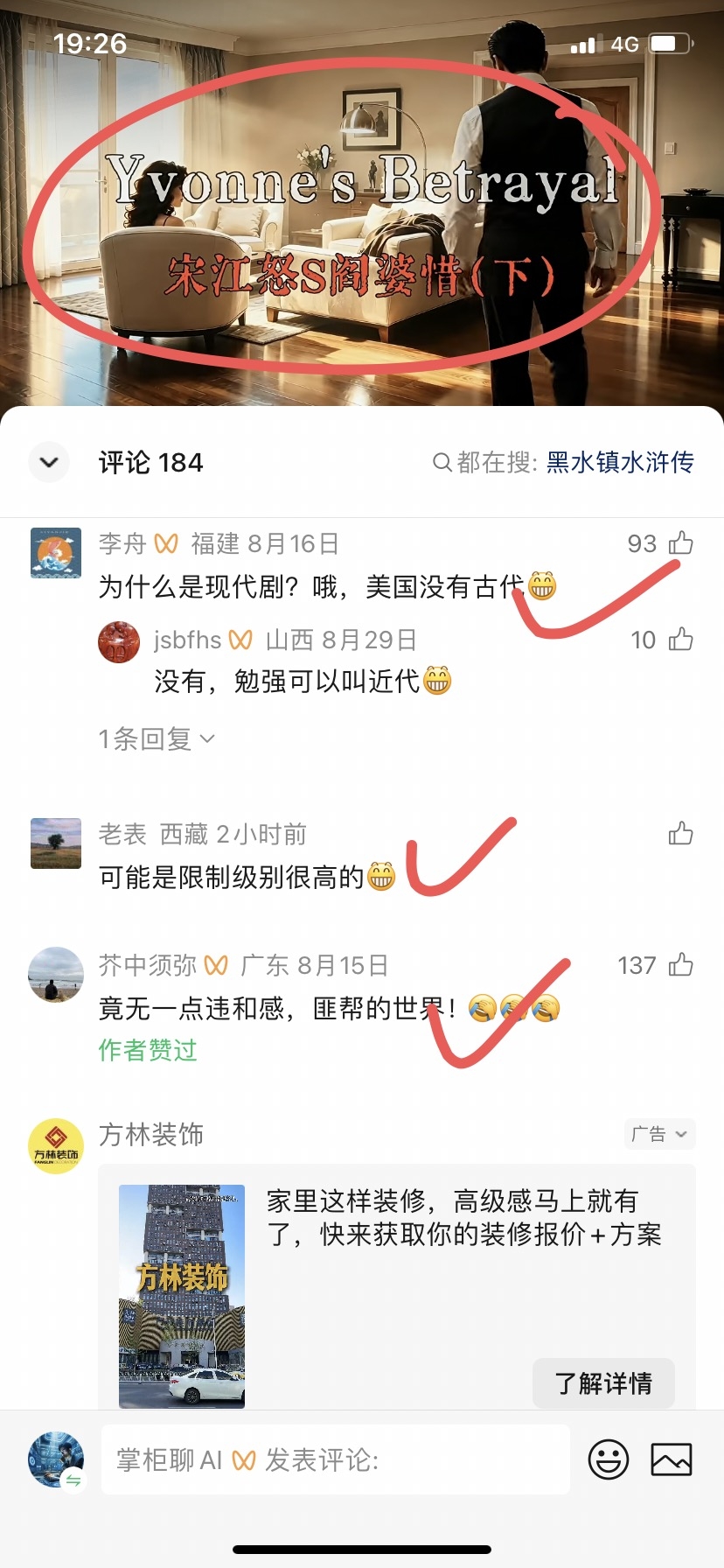Search the suggested term 黑水镇水浒传
724x1568 pixels.
point(620,462)
